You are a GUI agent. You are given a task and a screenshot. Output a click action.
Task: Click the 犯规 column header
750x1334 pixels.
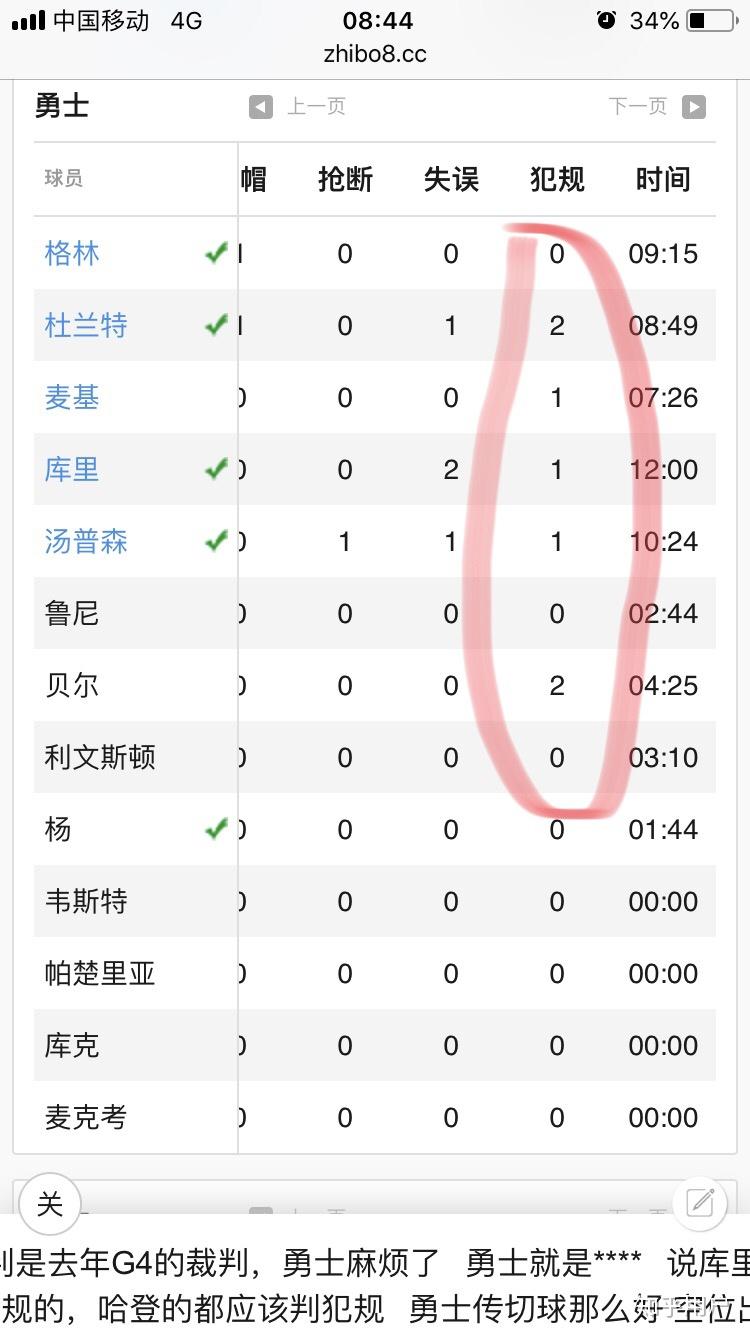click(x=556, y=178)
